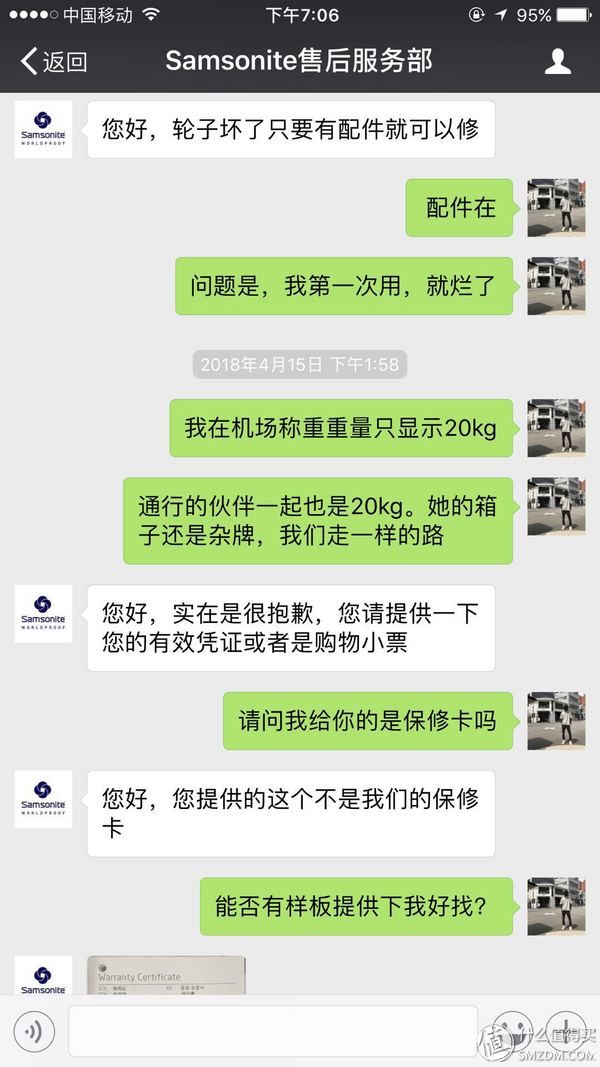Image resolution: width=600 pixels, height=1067 pixels.
Task: Go back via the 返回 button
Action: pyautogui.click(x=54, y=62)
